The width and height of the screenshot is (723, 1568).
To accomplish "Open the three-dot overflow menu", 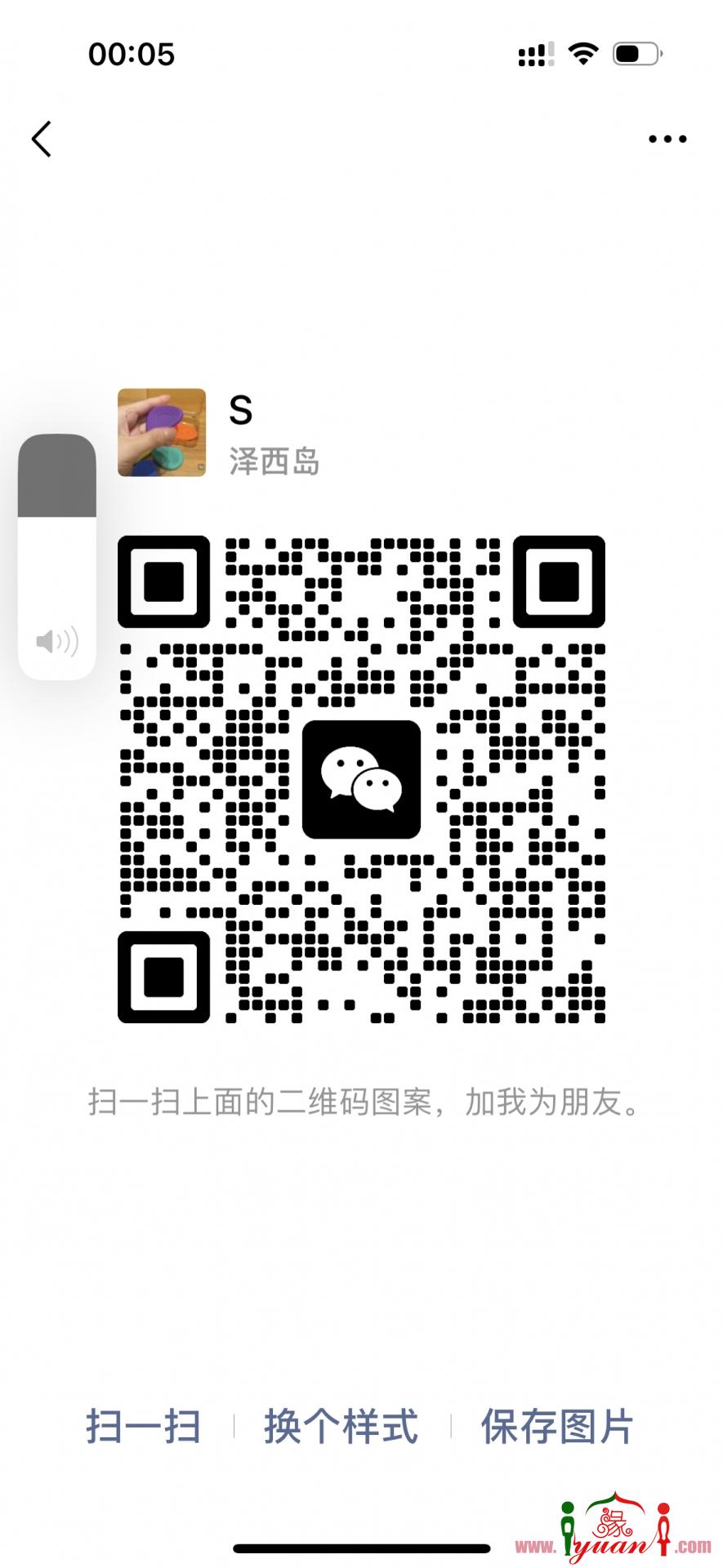I will [x=667, y=139].
